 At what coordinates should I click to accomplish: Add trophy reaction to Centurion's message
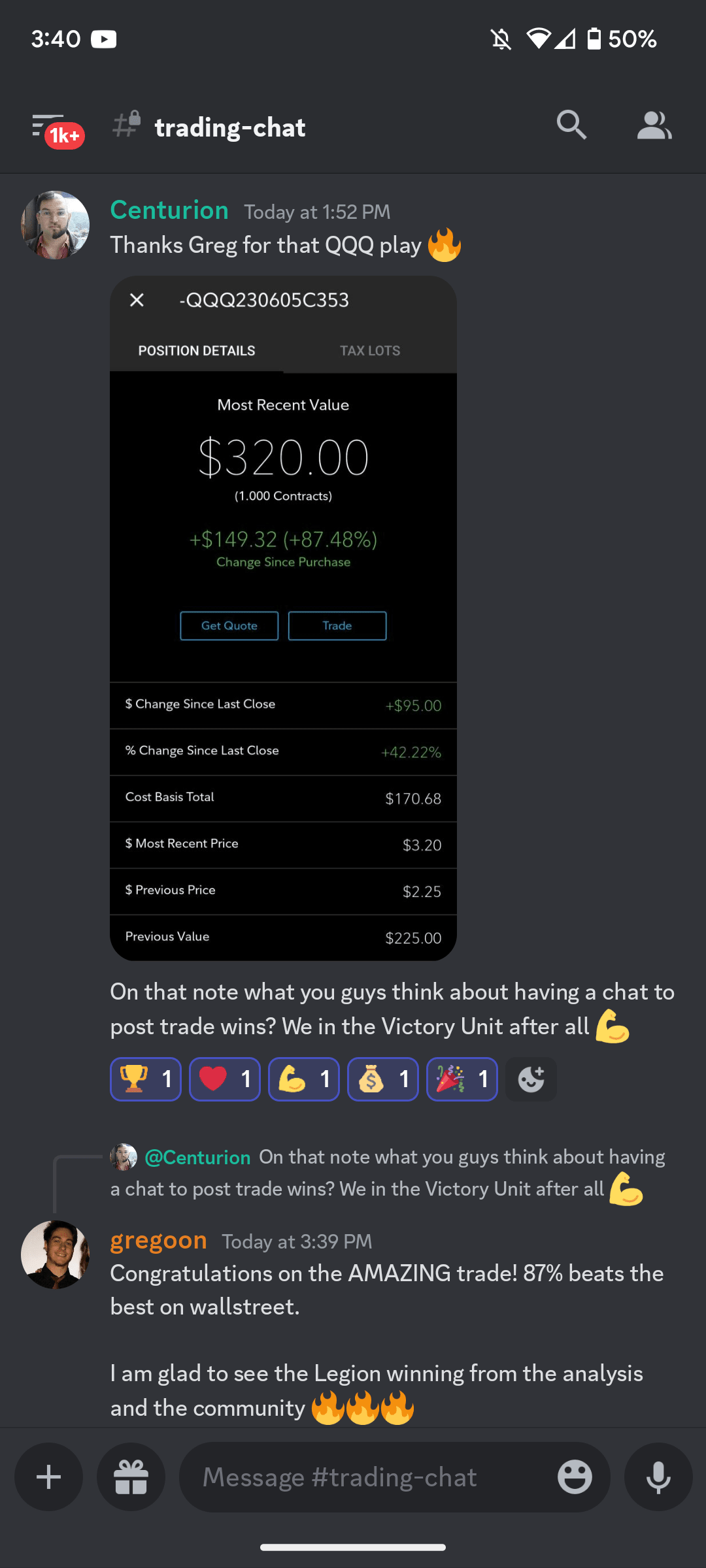145,1079
